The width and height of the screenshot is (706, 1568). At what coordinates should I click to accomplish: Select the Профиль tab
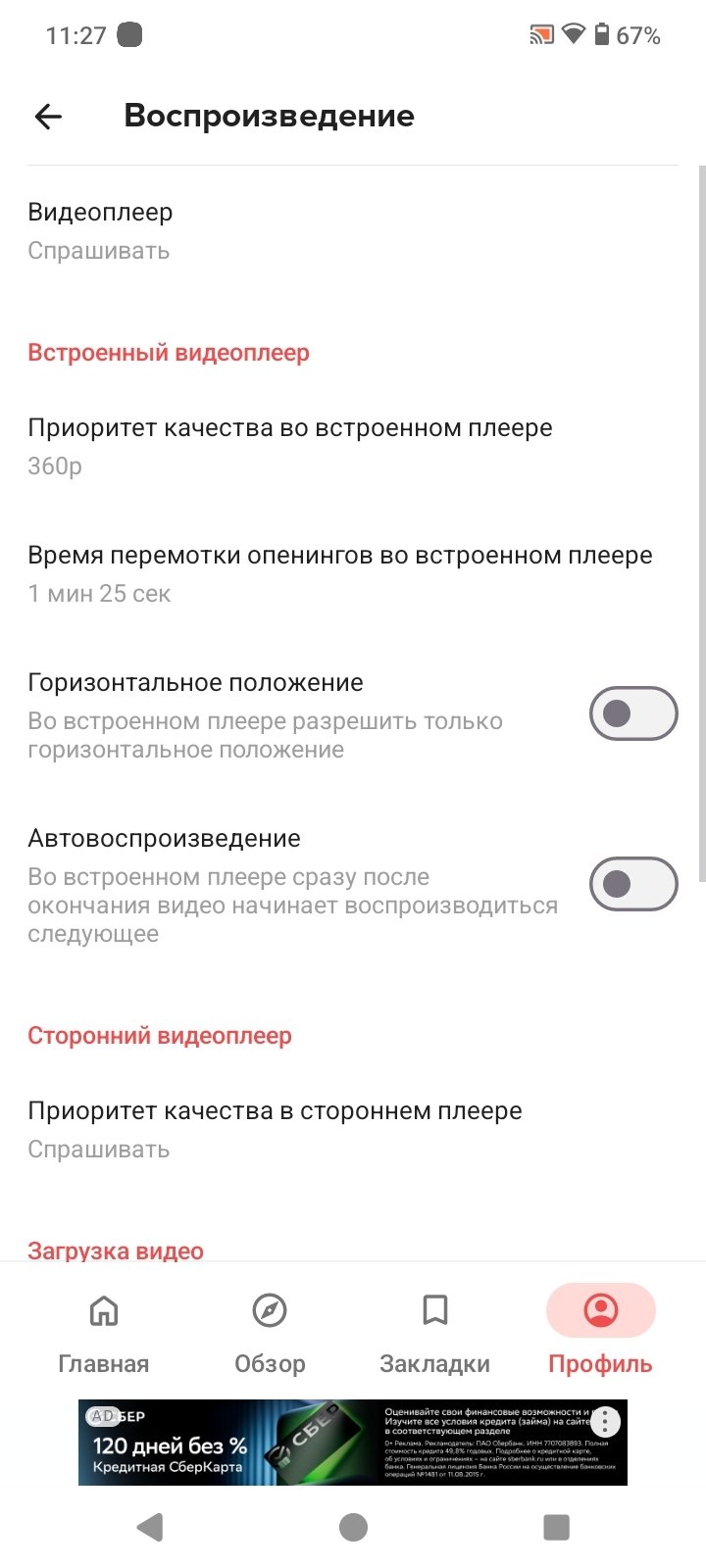600,1333
